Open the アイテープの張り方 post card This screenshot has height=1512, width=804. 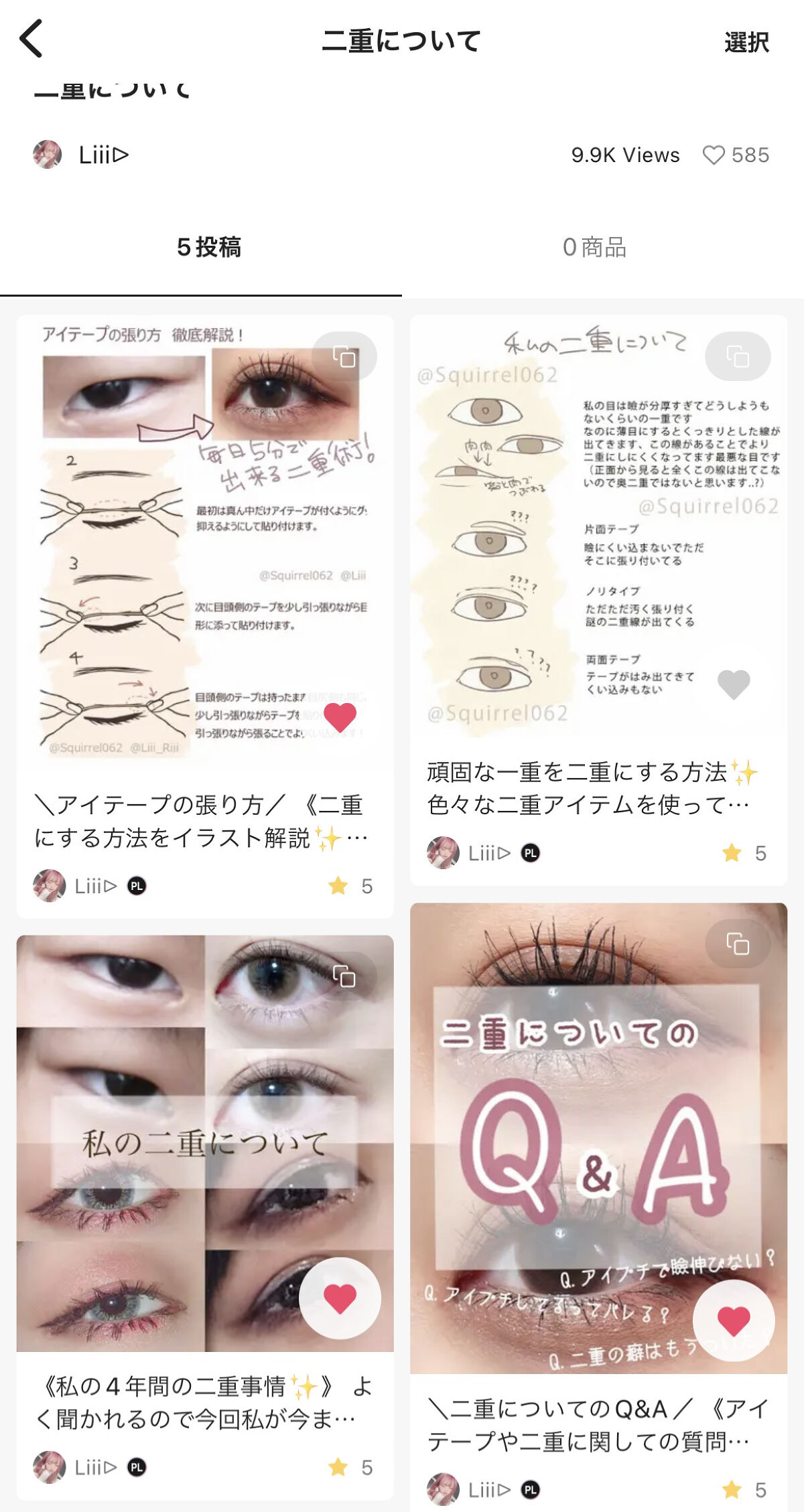205,617
